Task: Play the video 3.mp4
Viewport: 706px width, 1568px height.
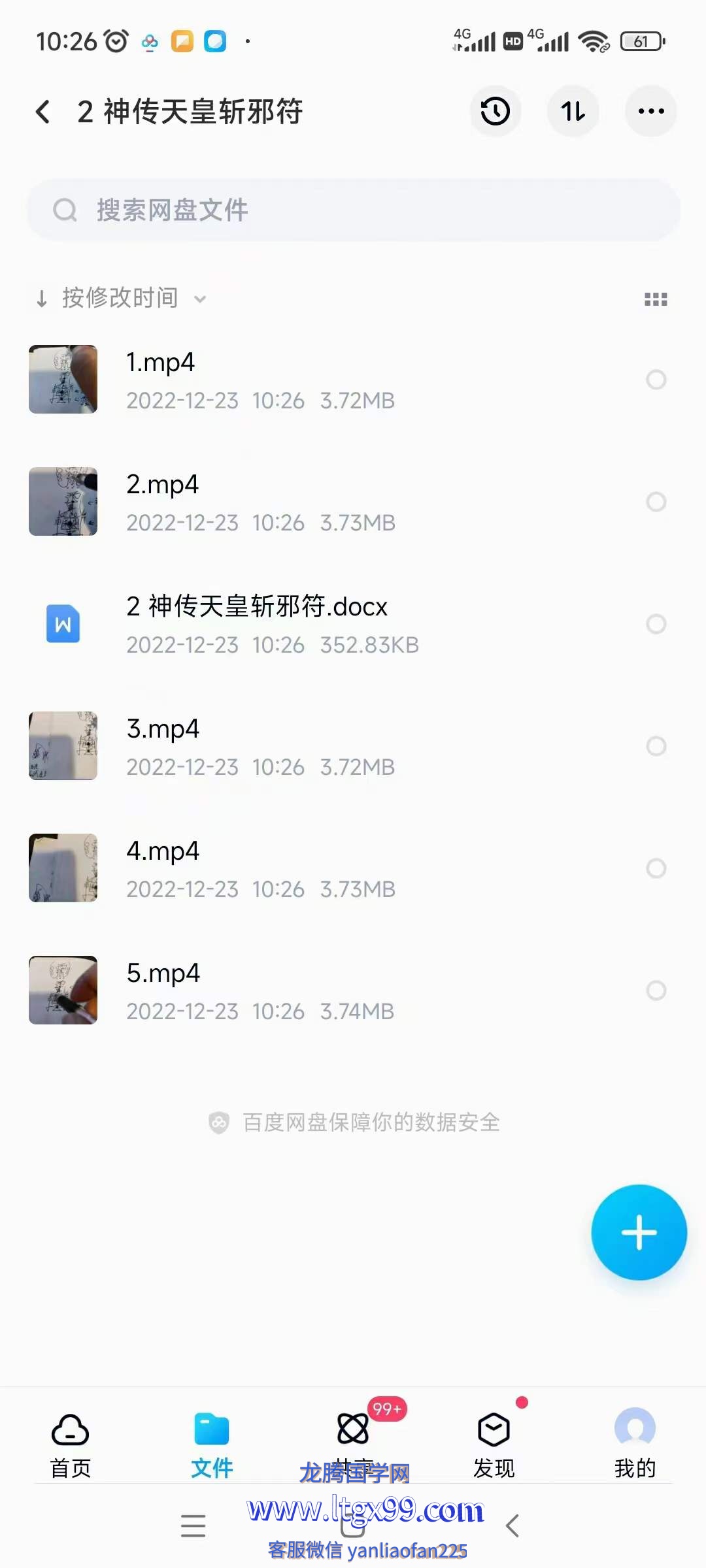Action: pos(261,746)
